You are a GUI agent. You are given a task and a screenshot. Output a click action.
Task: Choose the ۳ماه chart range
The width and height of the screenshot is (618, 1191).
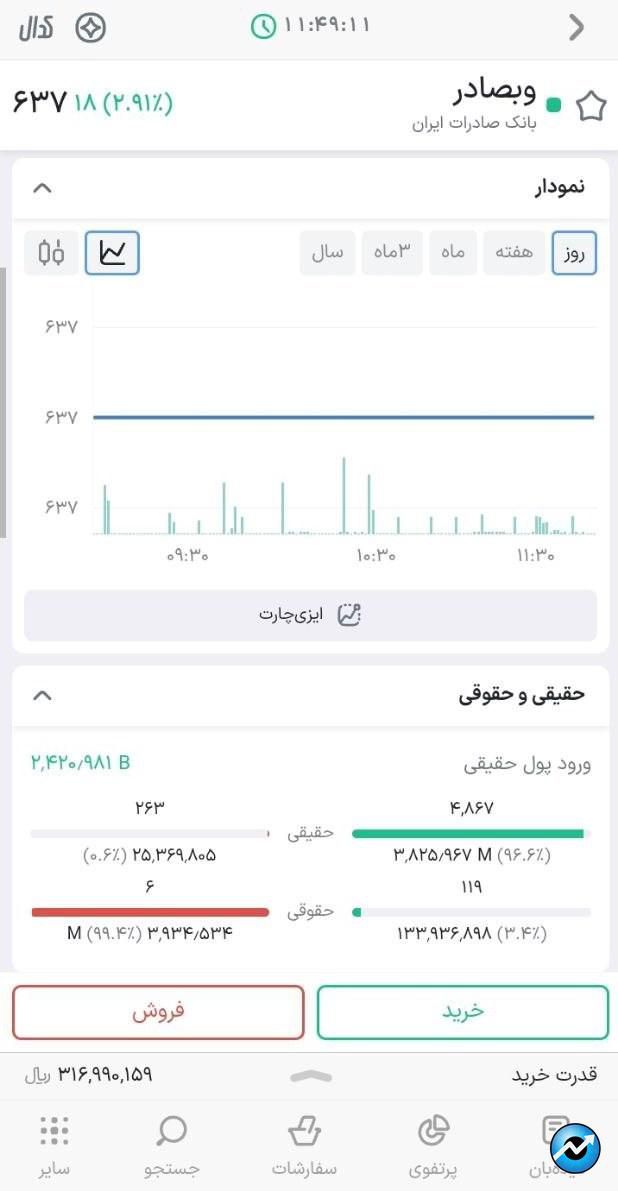pyautogui.click(x=392, y=253)
